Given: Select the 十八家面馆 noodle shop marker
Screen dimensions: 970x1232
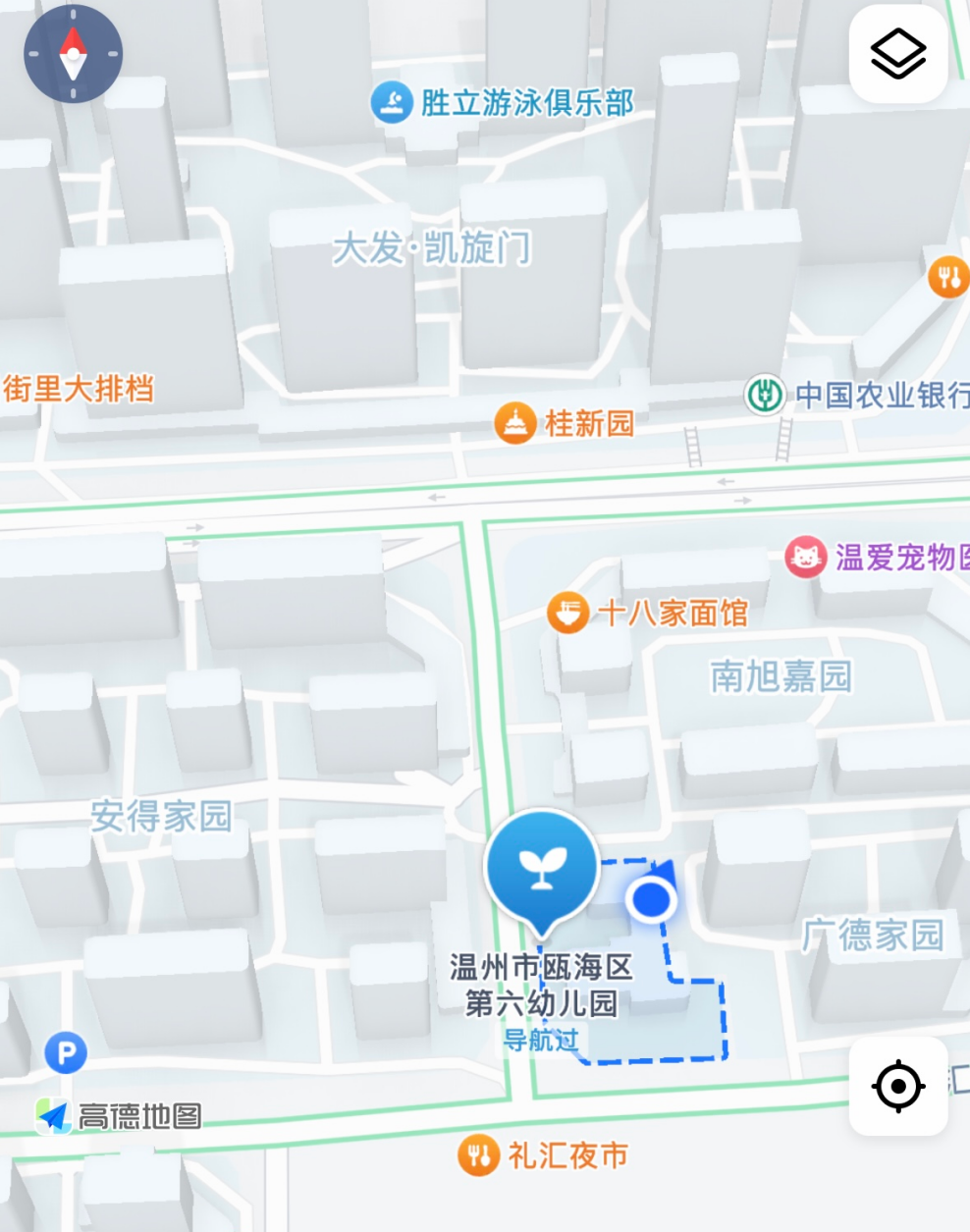Looking at the screenshot, I should [x=568, y=614].
